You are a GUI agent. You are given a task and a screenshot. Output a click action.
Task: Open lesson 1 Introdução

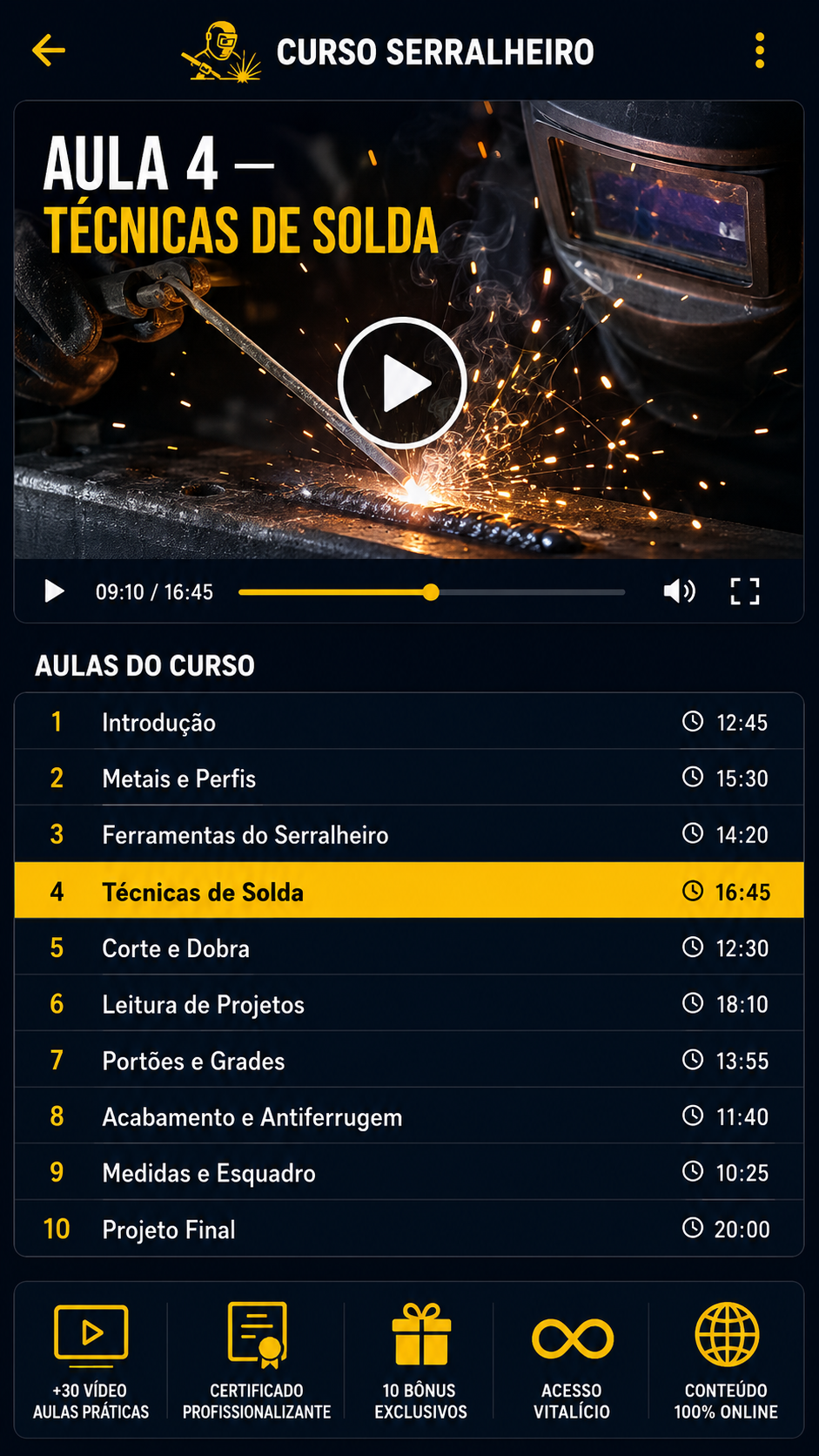(409, 722)
